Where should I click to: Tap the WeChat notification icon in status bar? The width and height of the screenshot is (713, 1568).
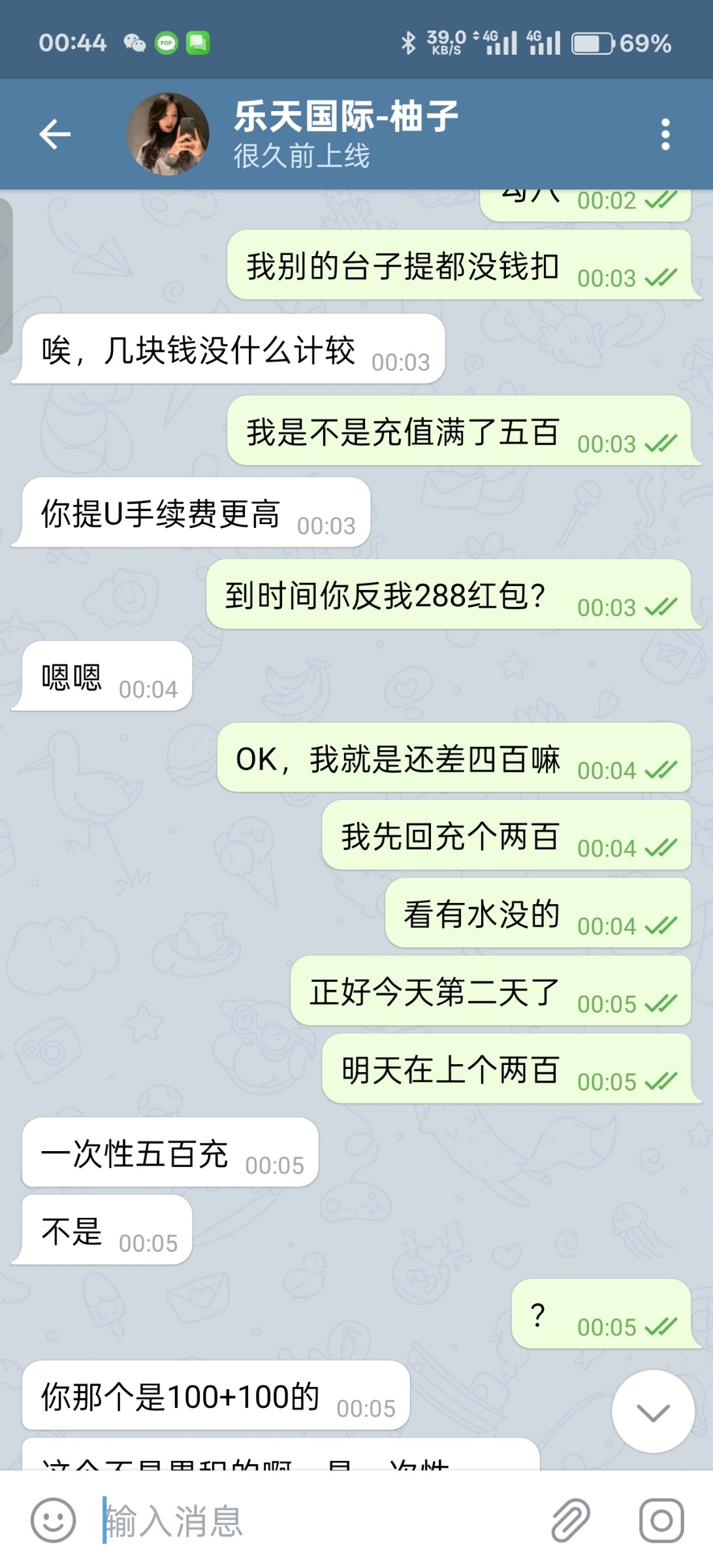click(x=136, y=42)
